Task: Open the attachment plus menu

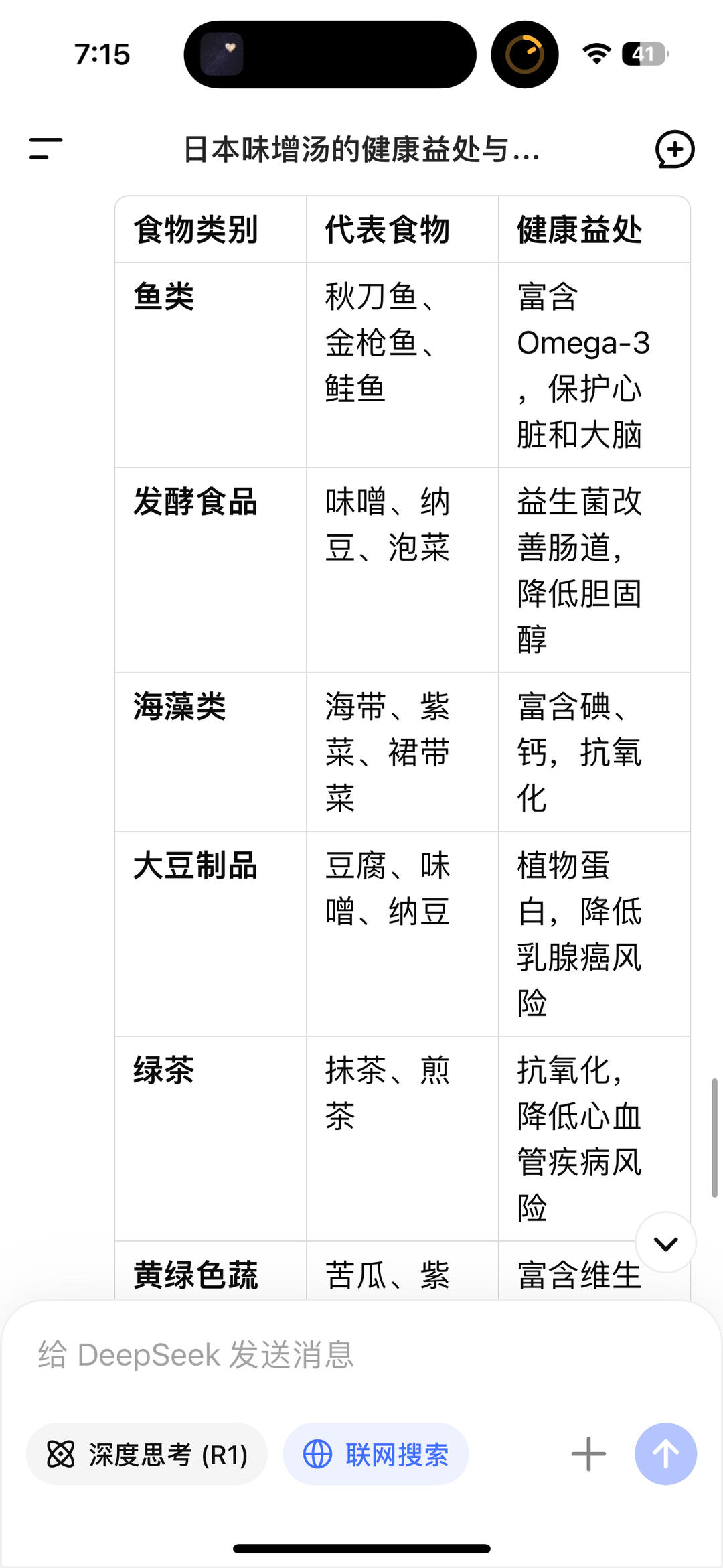Action: (588, 1454)
